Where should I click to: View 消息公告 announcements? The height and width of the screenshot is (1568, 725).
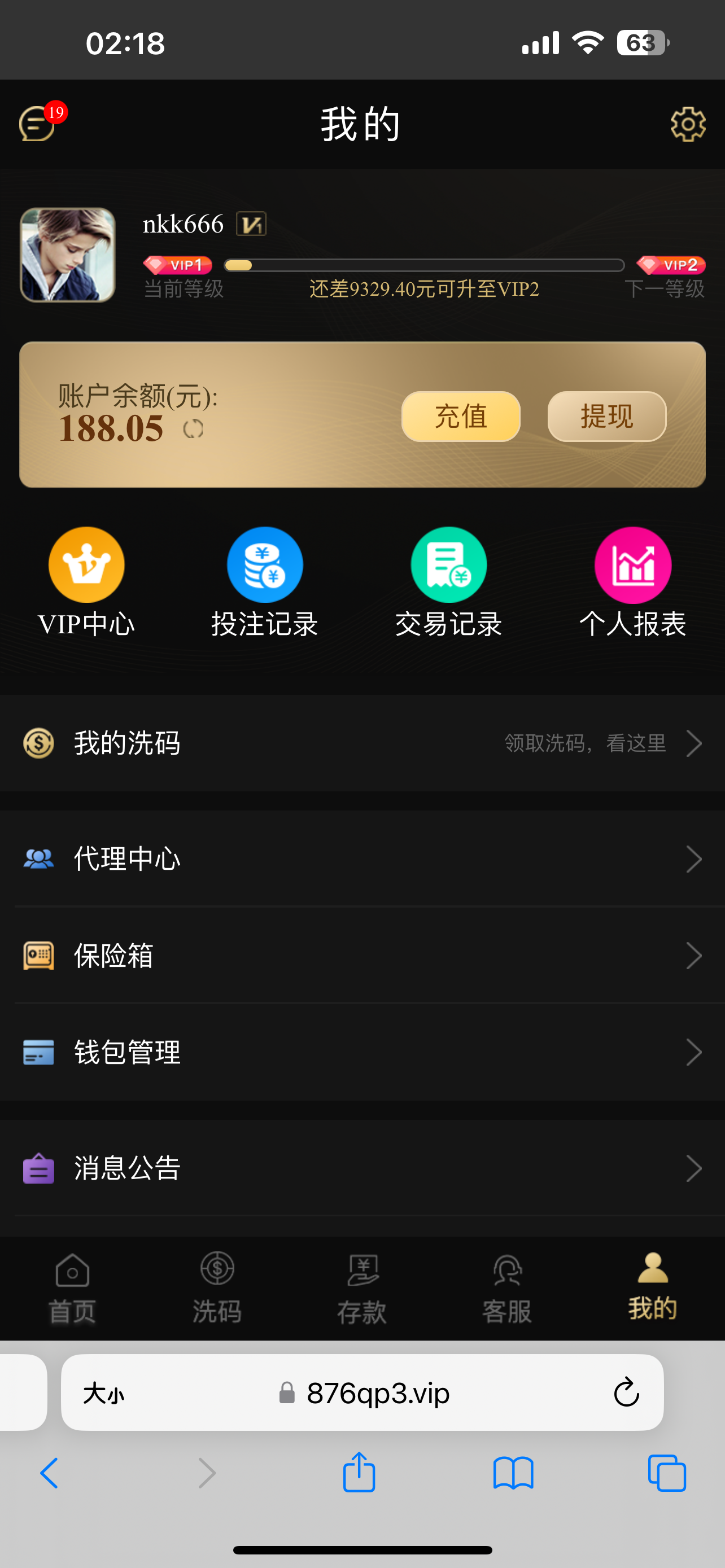(362, 1168)
